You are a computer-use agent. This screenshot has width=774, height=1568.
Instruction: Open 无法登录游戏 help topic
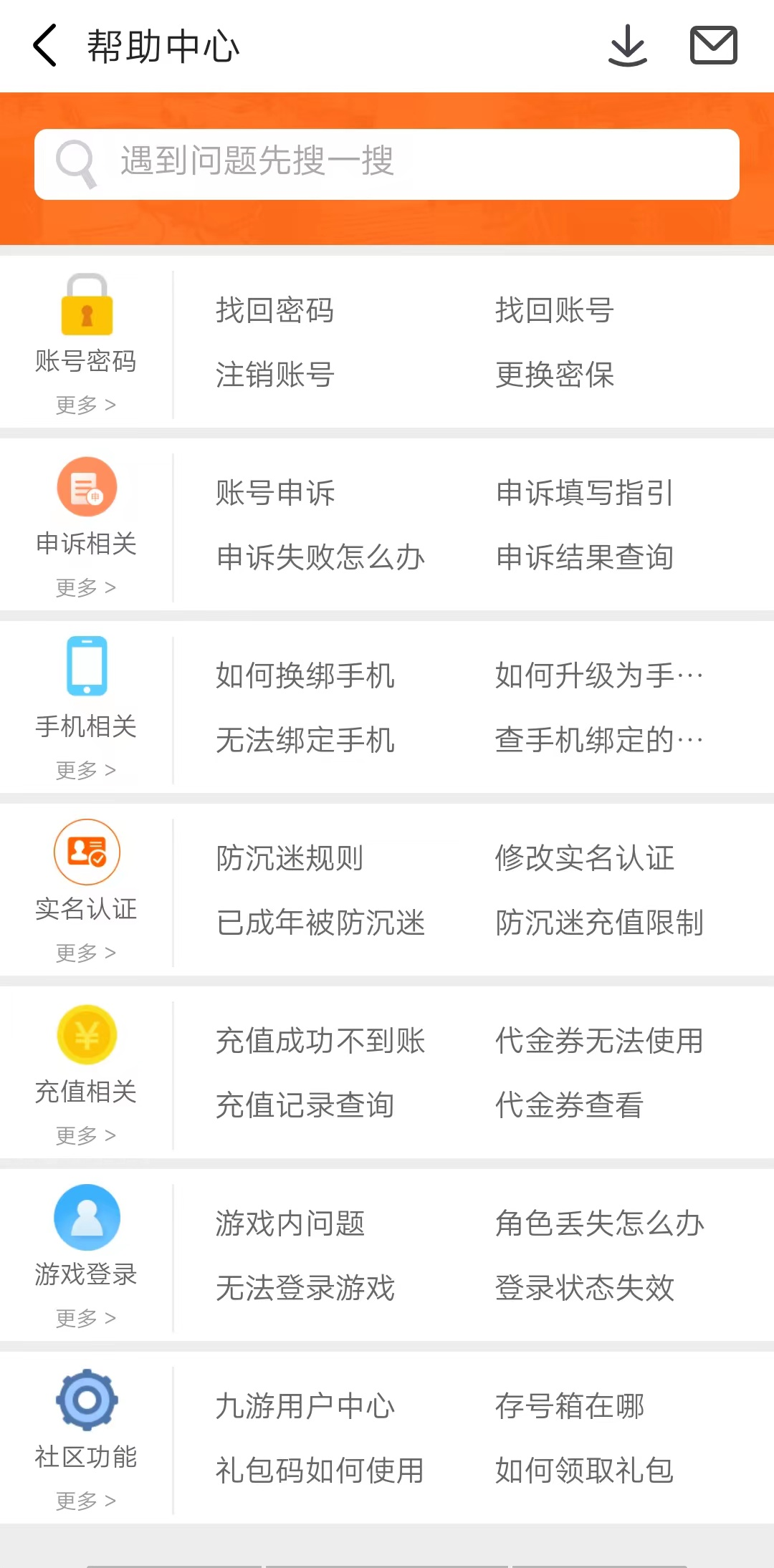coord(305,1288)
